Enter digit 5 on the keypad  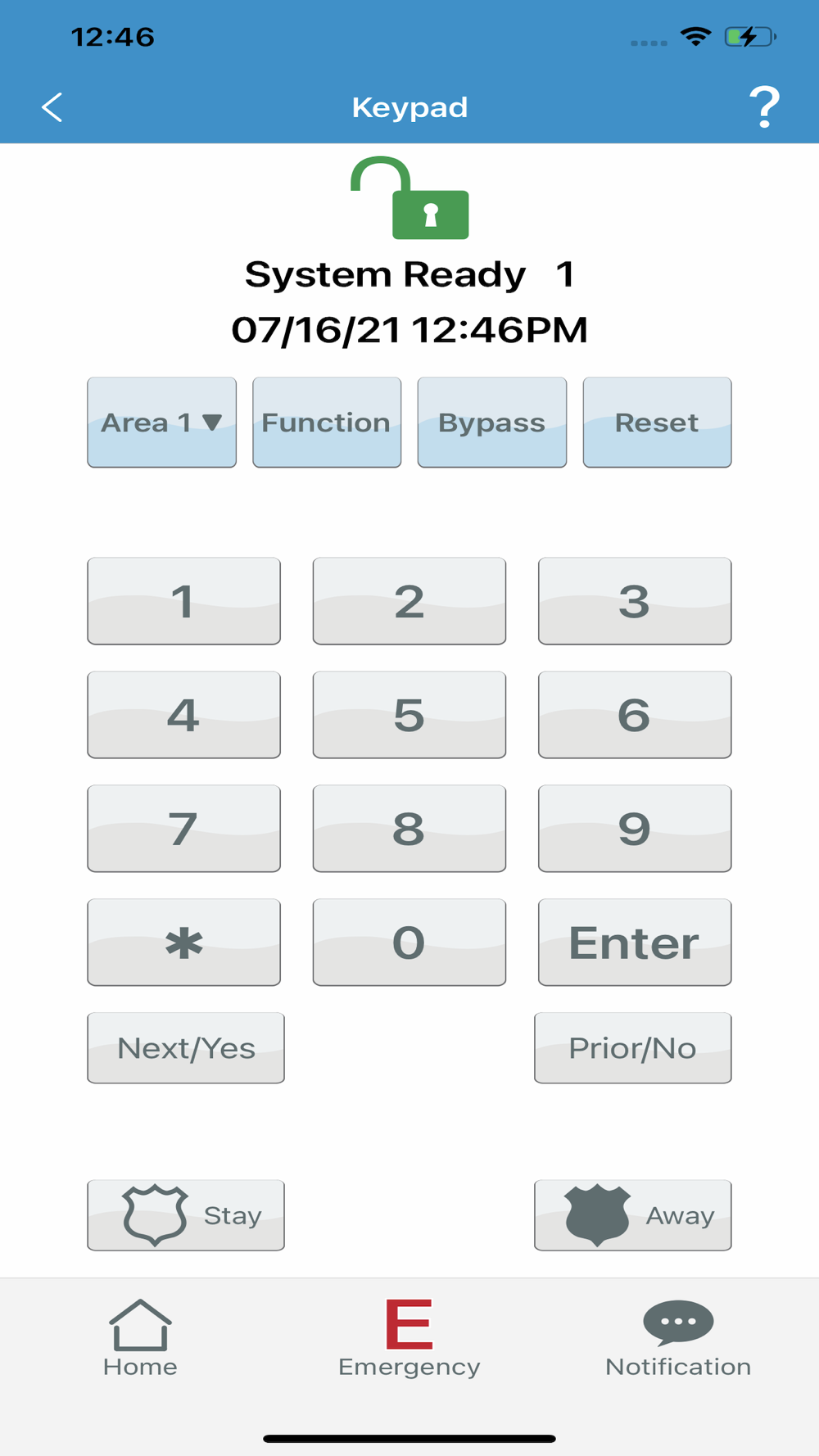point(409,715)
